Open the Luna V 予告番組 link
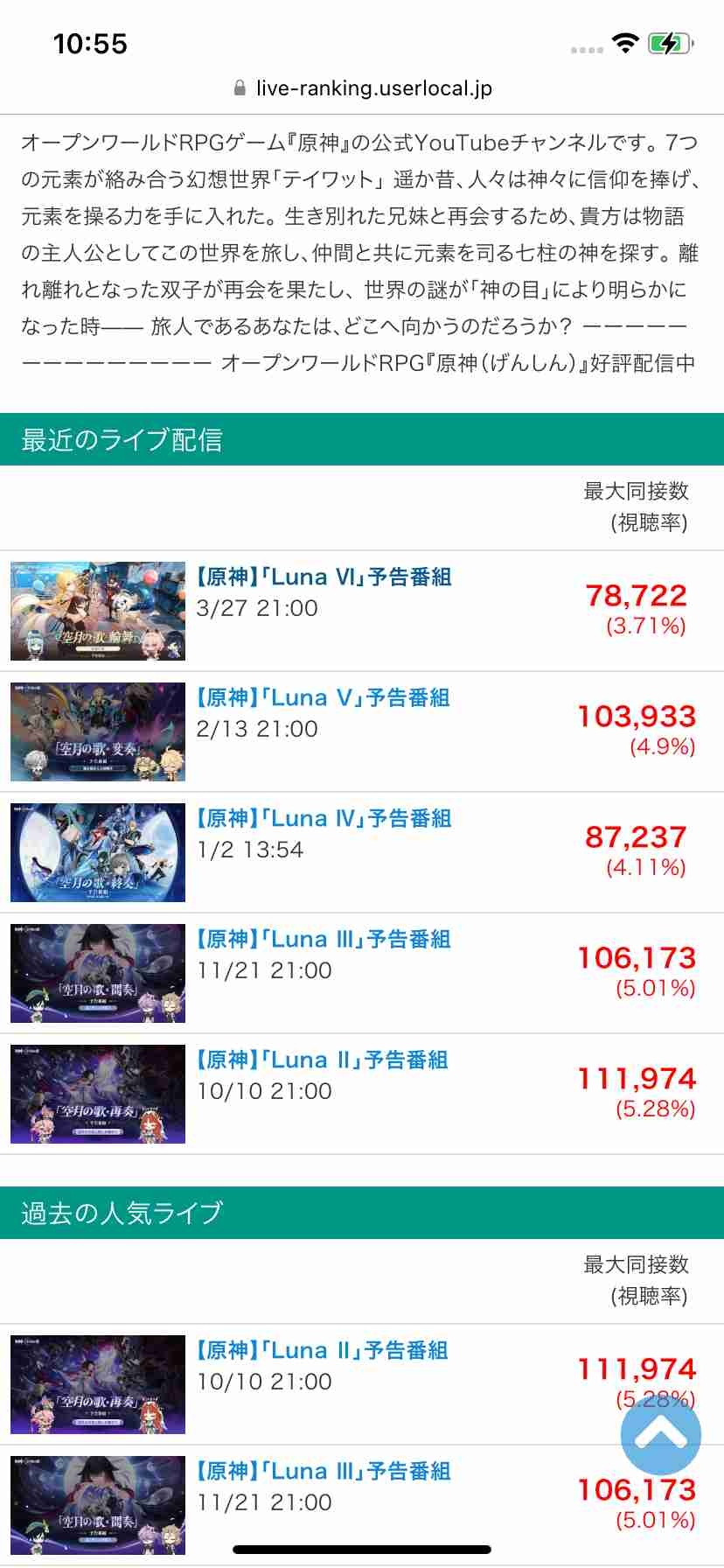Viewport: 724px width, 1568px height. (323, 697)
